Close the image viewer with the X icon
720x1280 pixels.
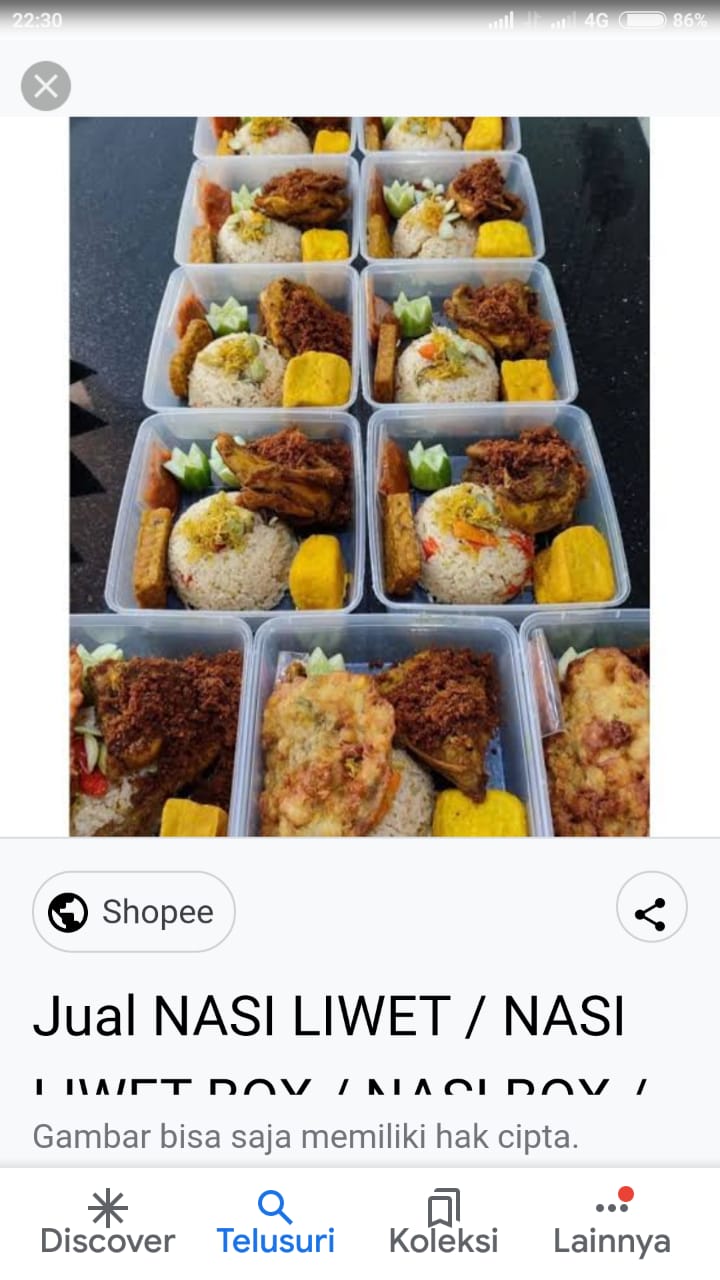[45, 86]
